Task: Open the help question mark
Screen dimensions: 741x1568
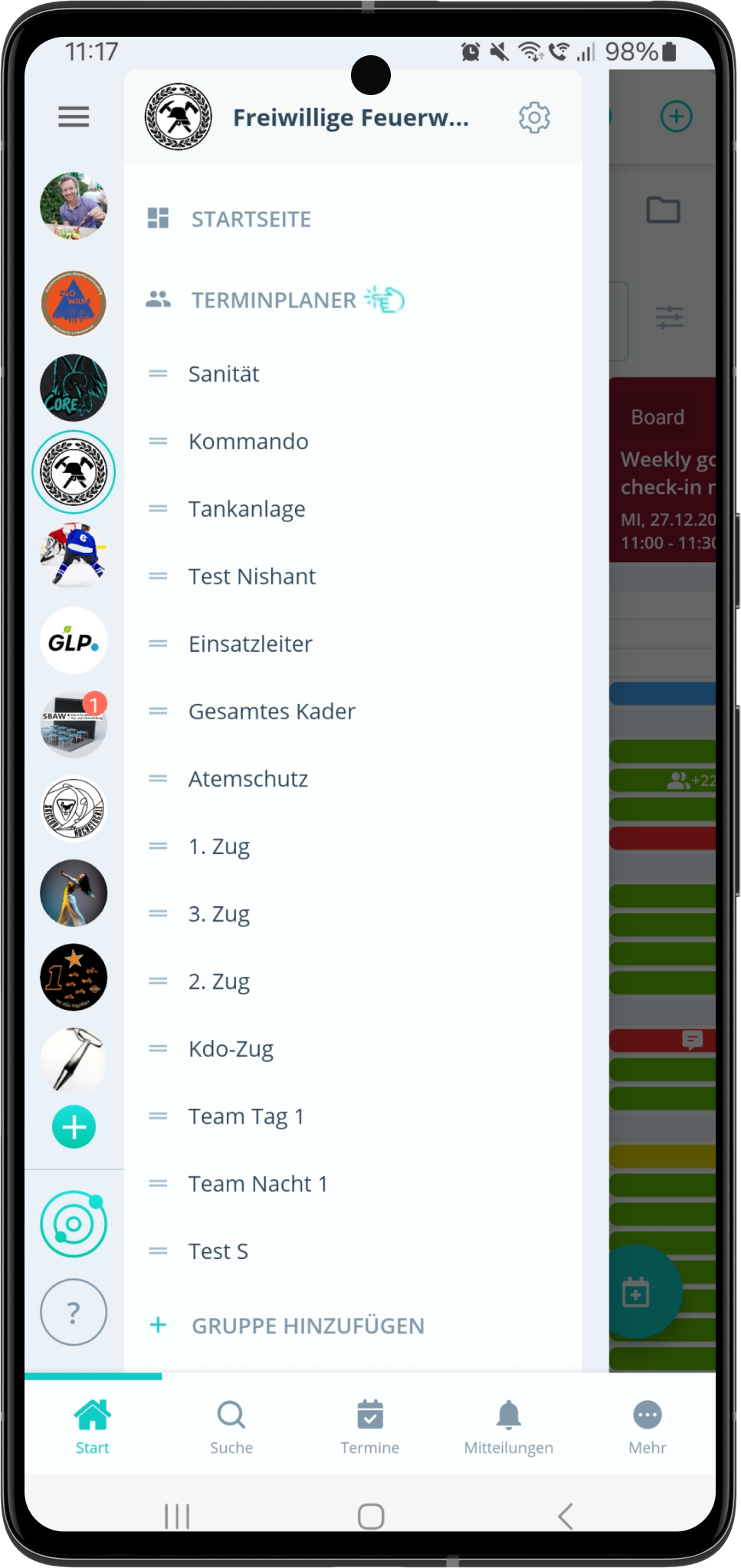Action: (74, 1312)
